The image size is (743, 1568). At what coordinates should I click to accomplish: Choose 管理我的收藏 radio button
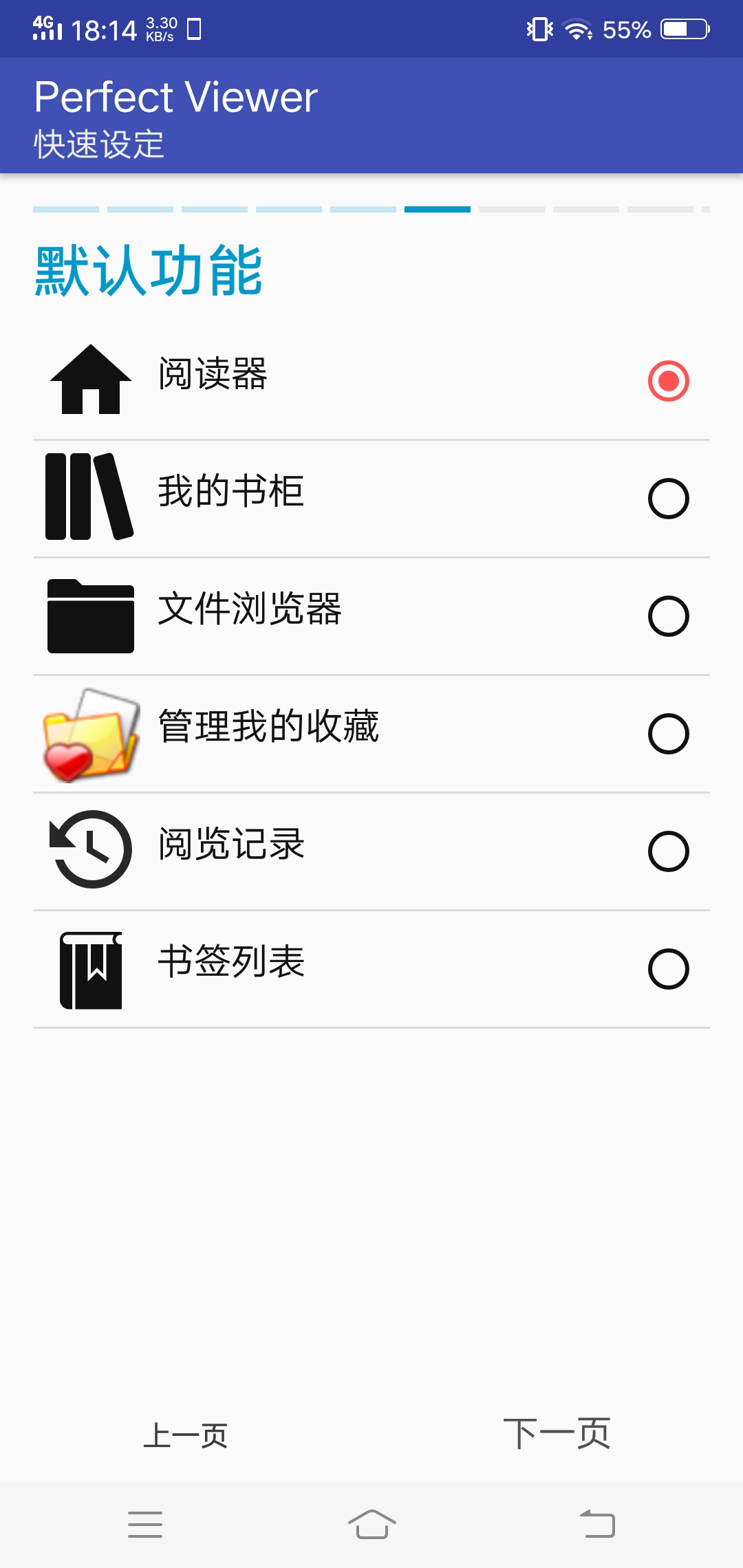pyautogui.click(x=669, y=732)
